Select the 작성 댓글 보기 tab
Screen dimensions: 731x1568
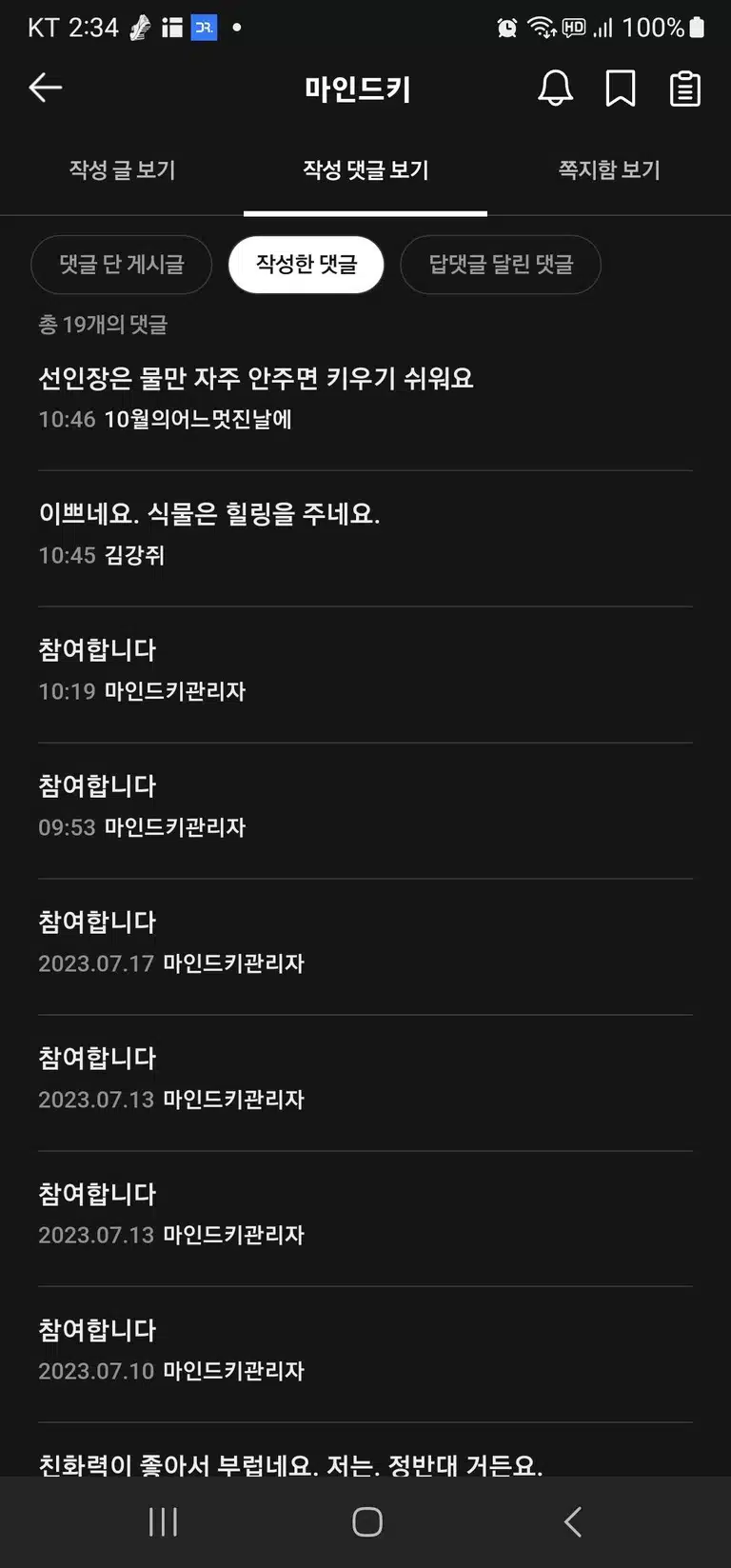pos(365,170)
